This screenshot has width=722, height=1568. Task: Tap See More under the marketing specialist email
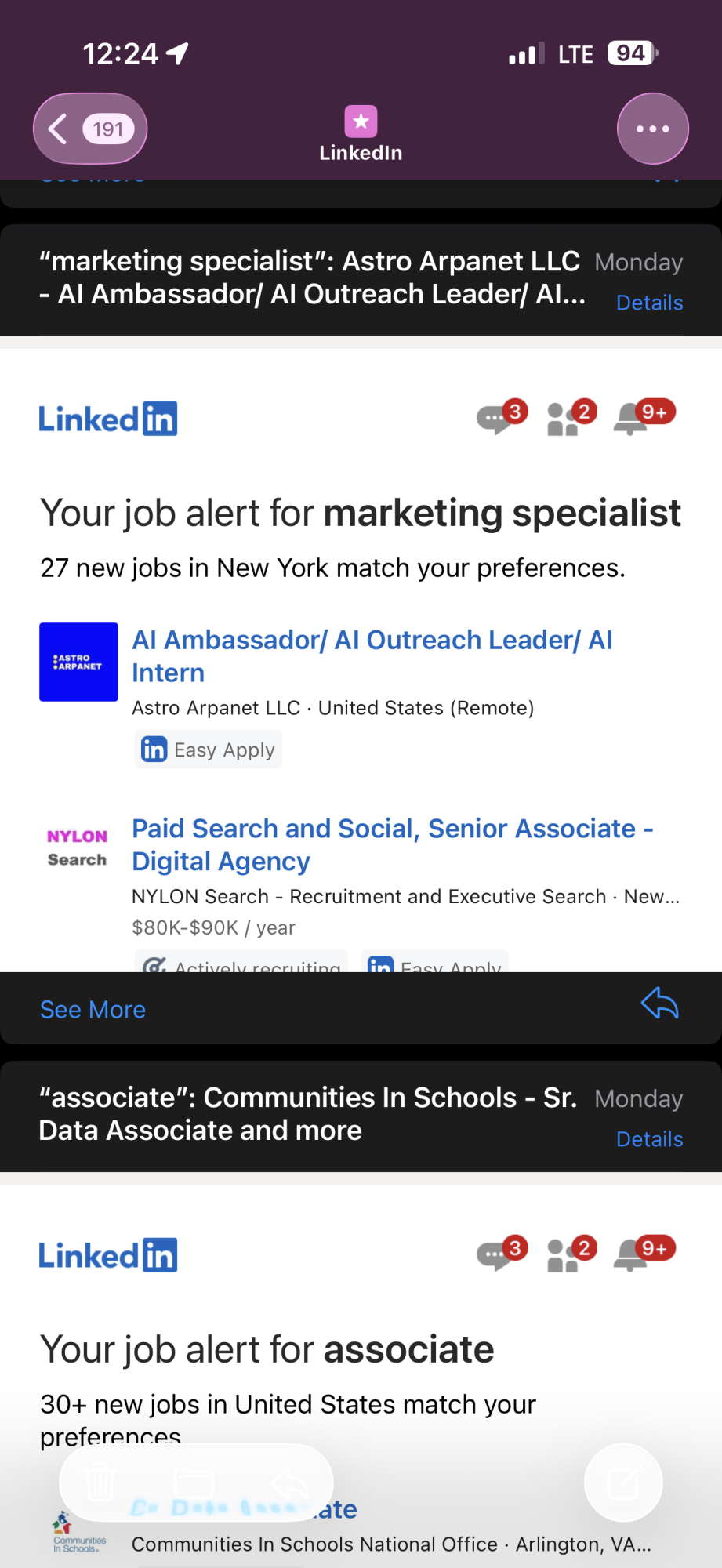tap(93, 1010)
